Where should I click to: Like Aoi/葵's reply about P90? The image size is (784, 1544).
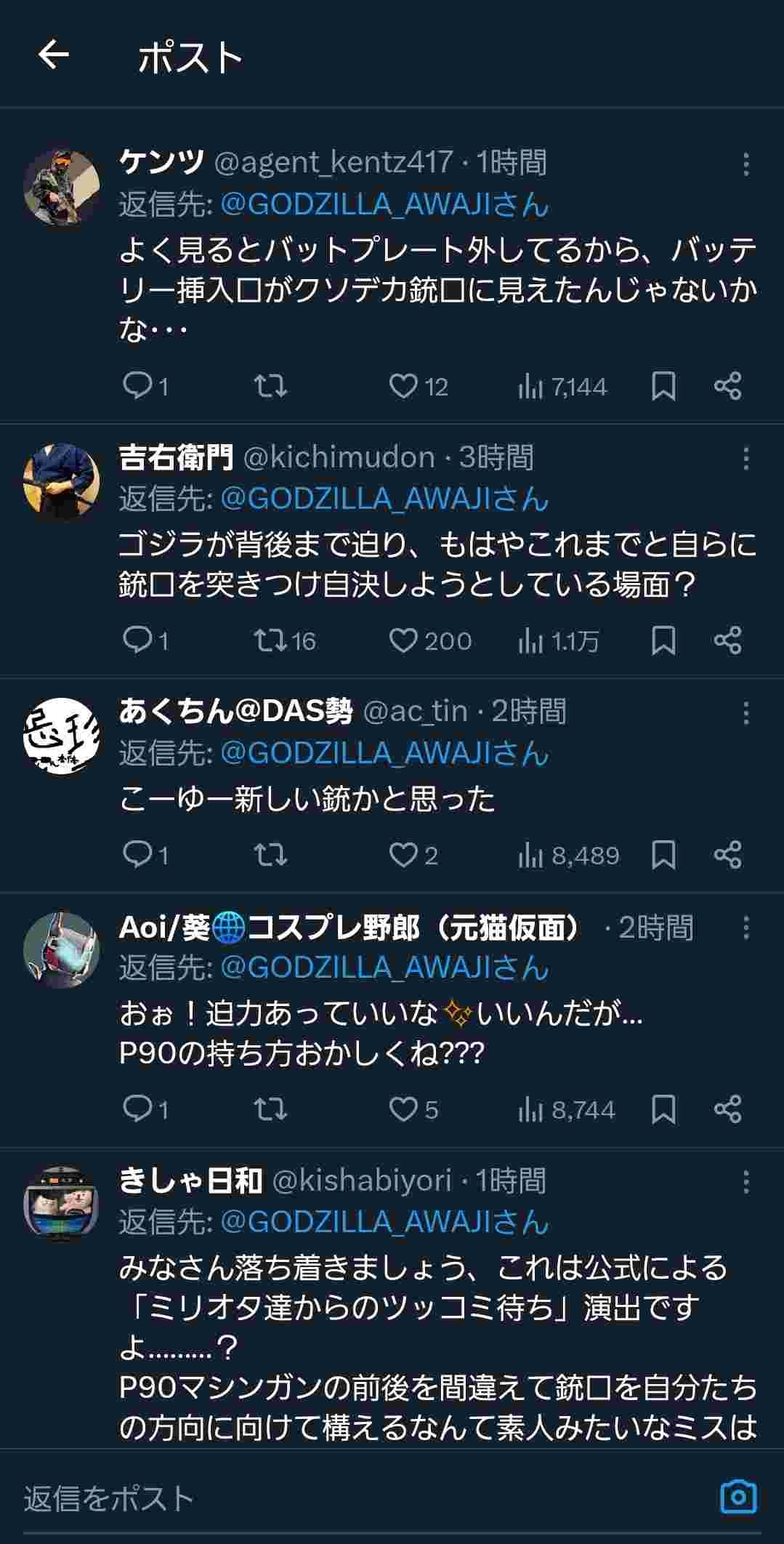(x=403, y=1109)
